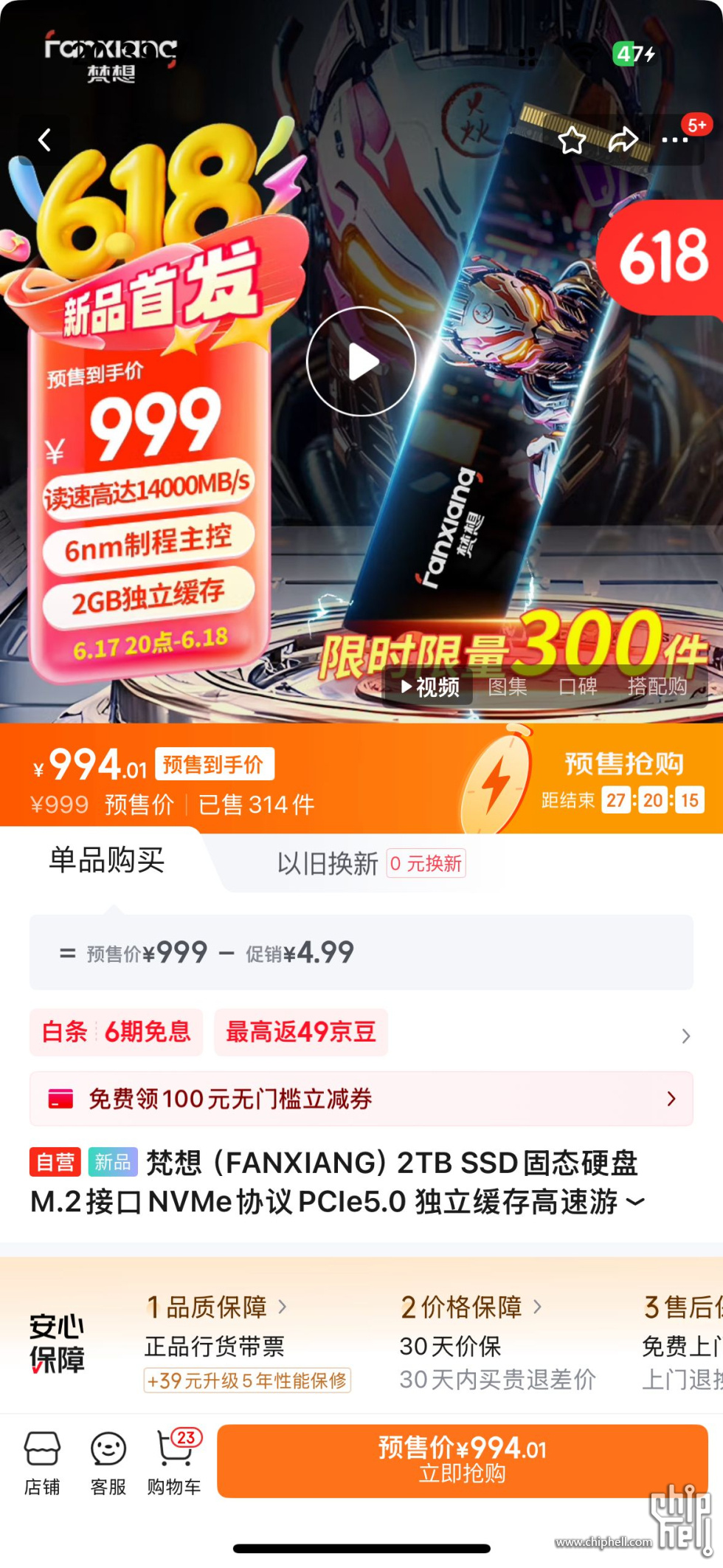This screenshot has width=723, height=1568.
Task: Switch to the 搭配购 media tab
Action: tap(657, 687)
